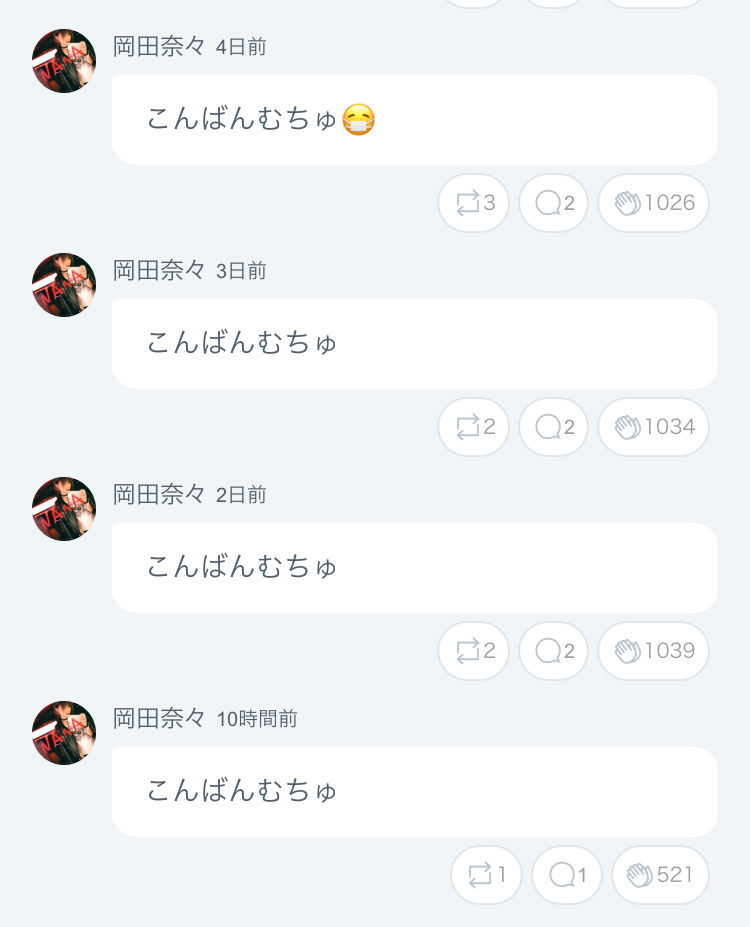Clap for the post with 1026 claps
This screenshot has width=750, height=927.
[x=653, y=203]
